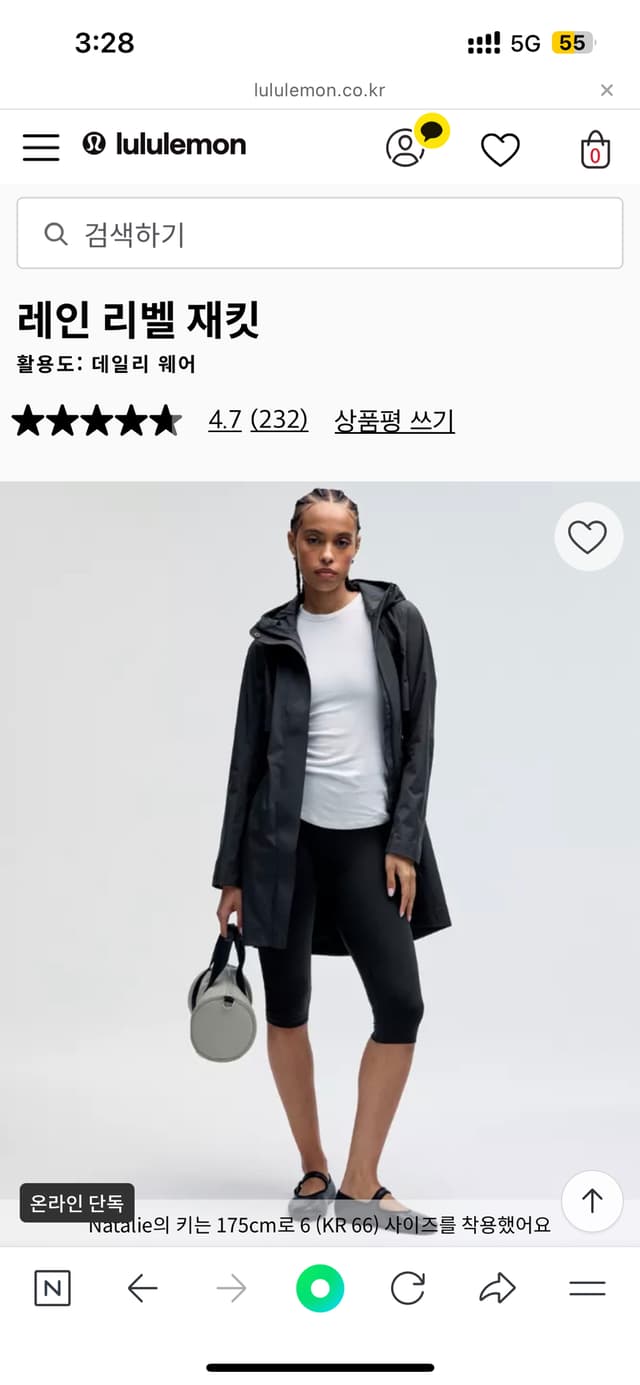Tap the green circle search button
This screenshot has height=1385, width=640.
(x=320, y=1288)
